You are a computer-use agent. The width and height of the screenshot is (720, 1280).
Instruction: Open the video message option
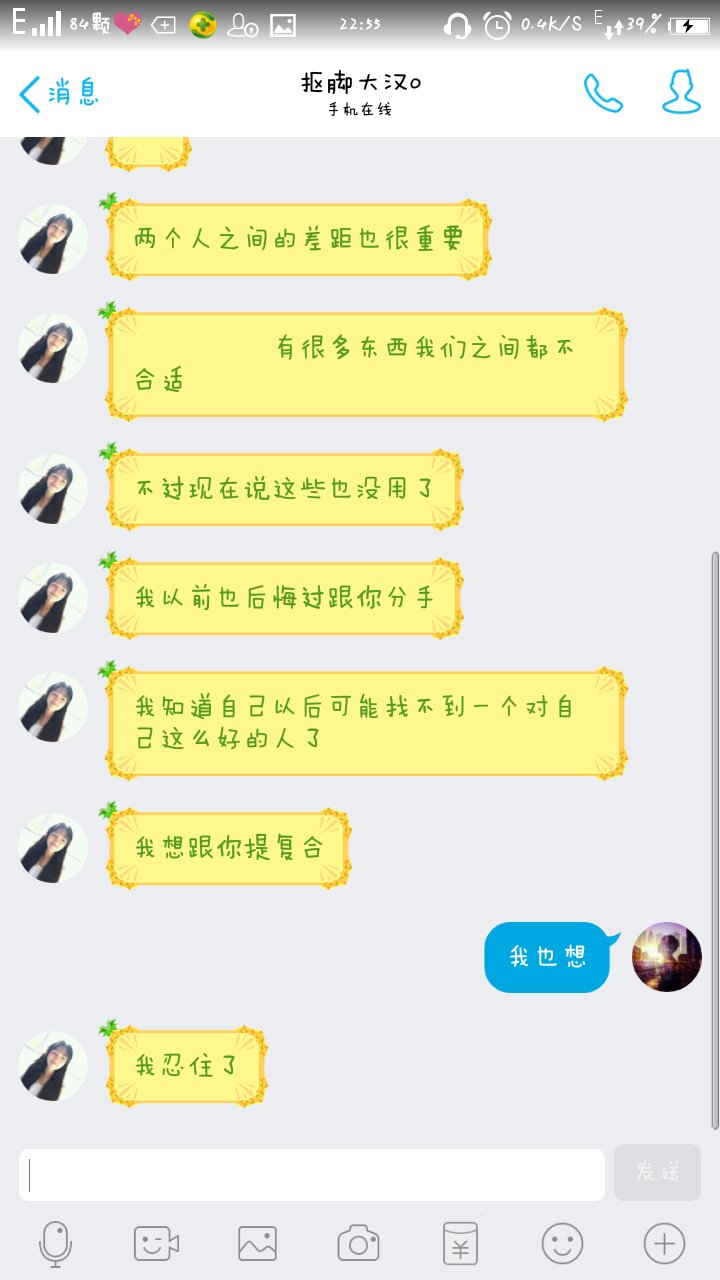point(157,1244)
